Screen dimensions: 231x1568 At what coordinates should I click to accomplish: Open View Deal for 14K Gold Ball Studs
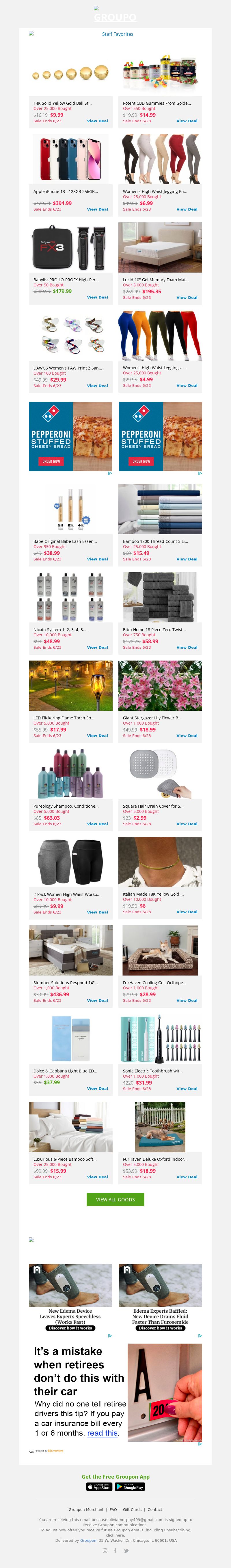click(97, 121)
